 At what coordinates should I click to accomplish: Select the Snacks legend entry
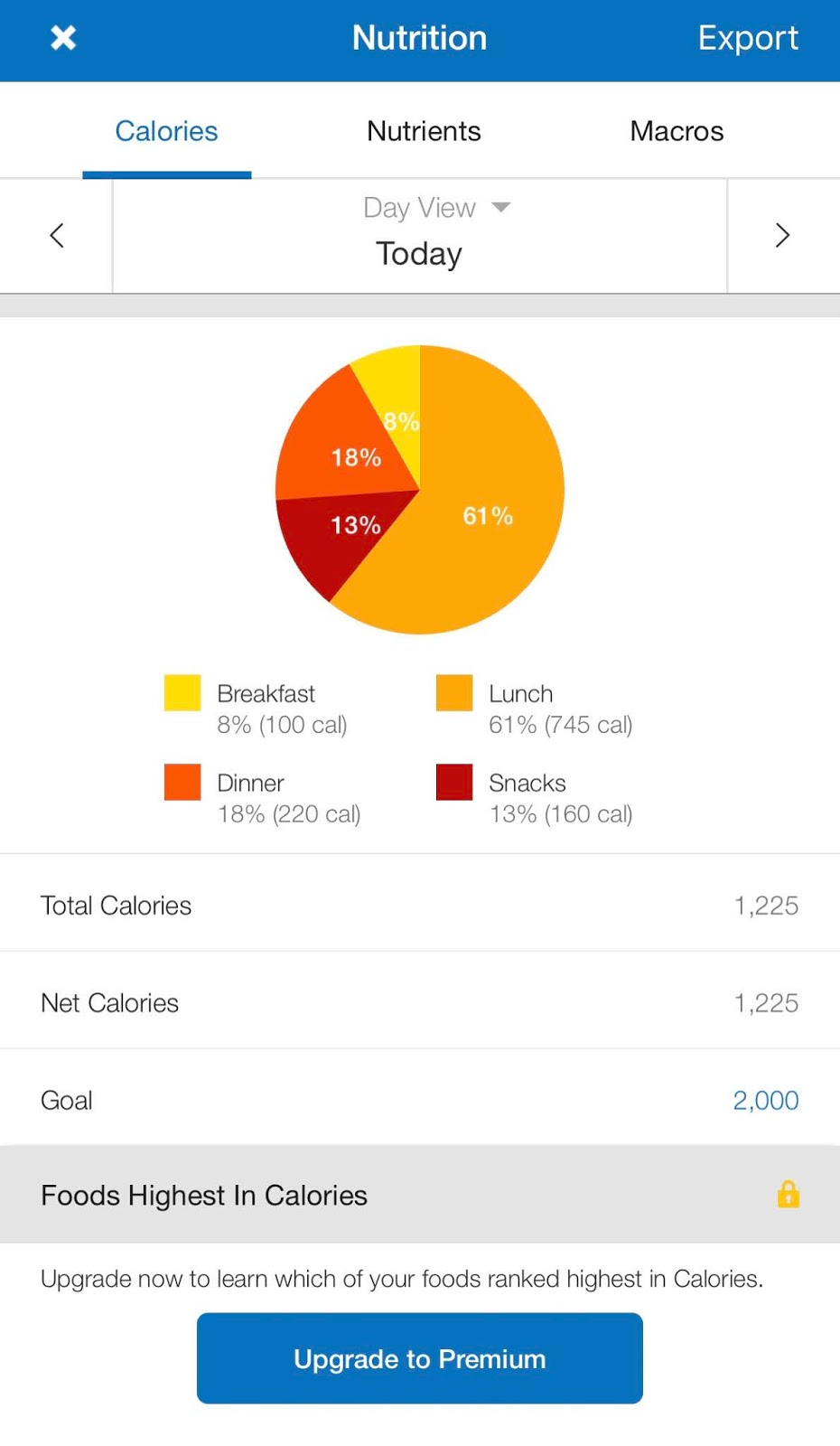point(527,783)
